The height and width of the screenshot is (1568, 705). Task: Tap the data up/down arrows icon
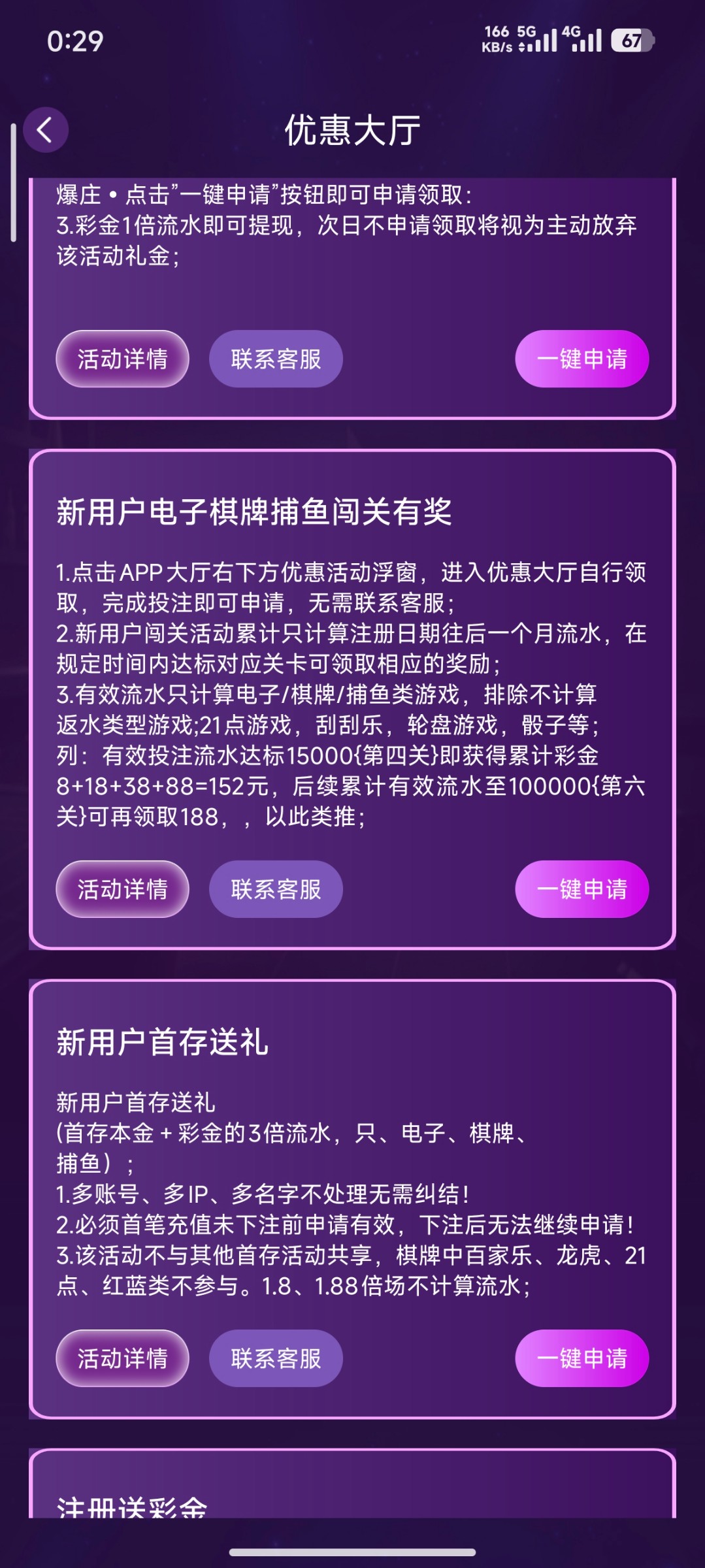point(521,46)
